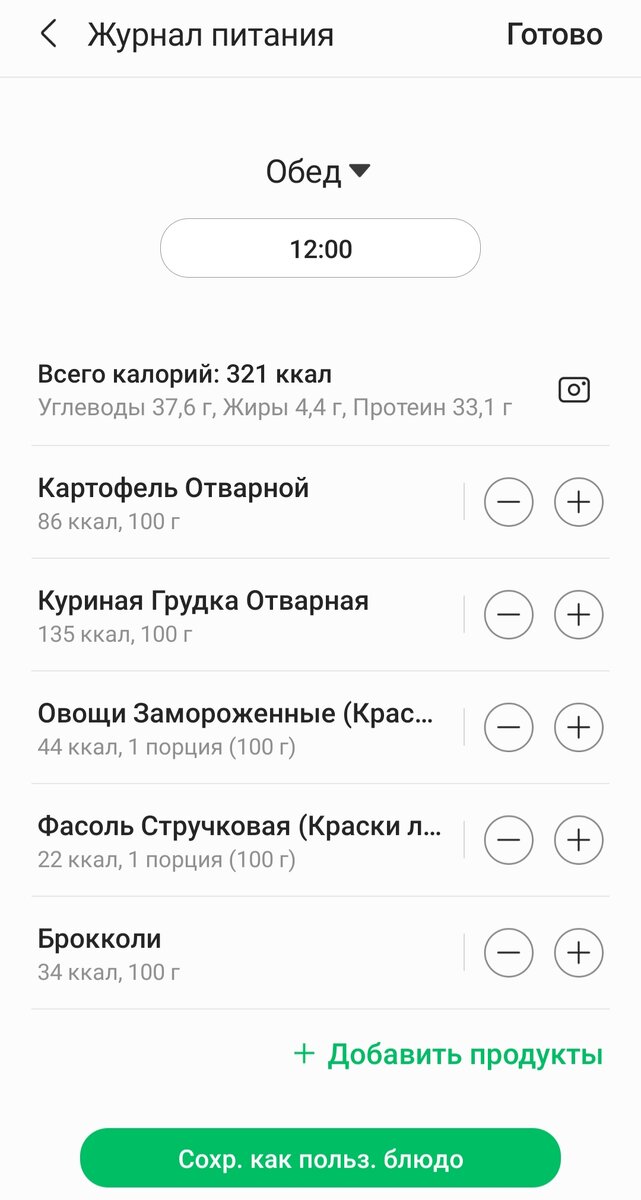Tap Сохр. как польз. блюдо
This screenshot has height=1200, width=641.
[x=320, y=1159]
